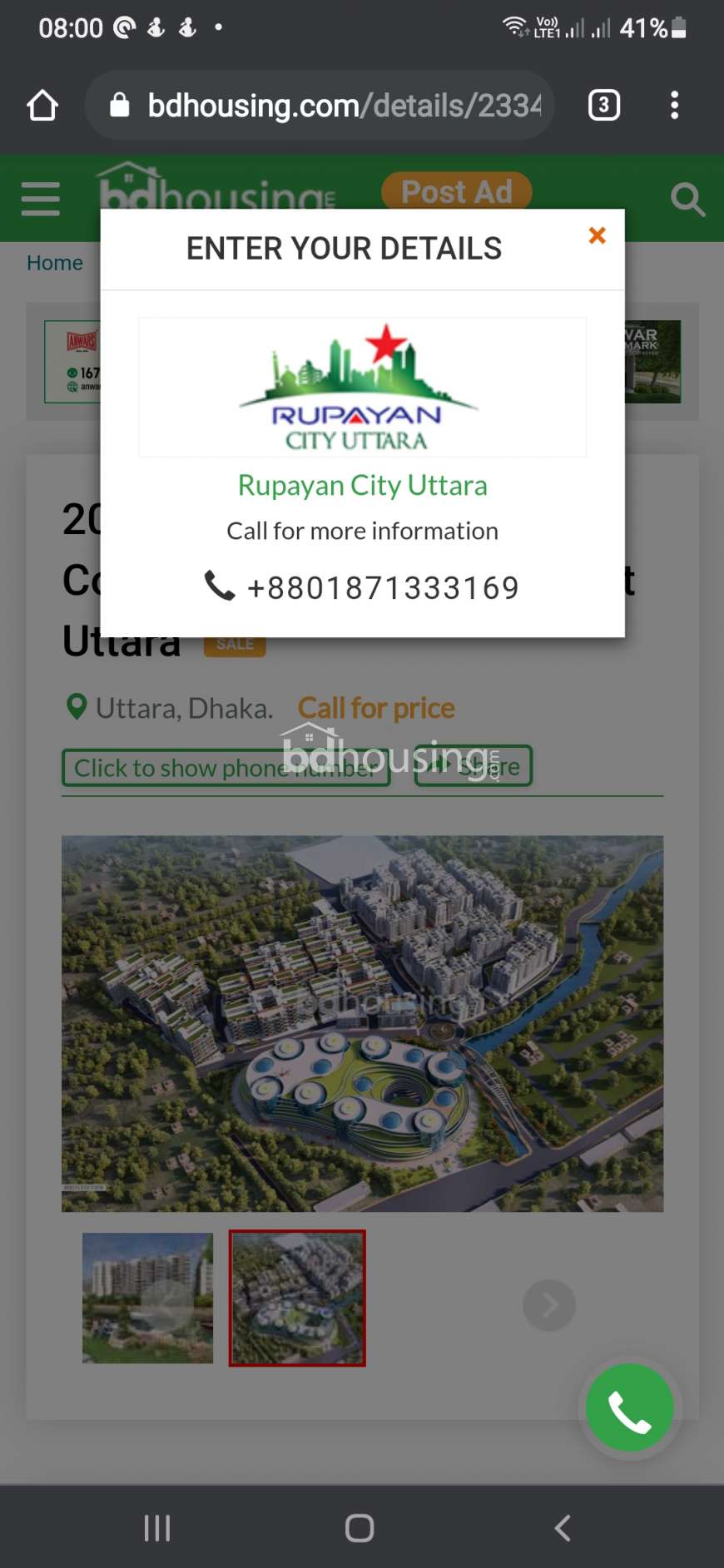Call the number +8801871333169
Screen dimensions: 724x1568
[362, 587]
